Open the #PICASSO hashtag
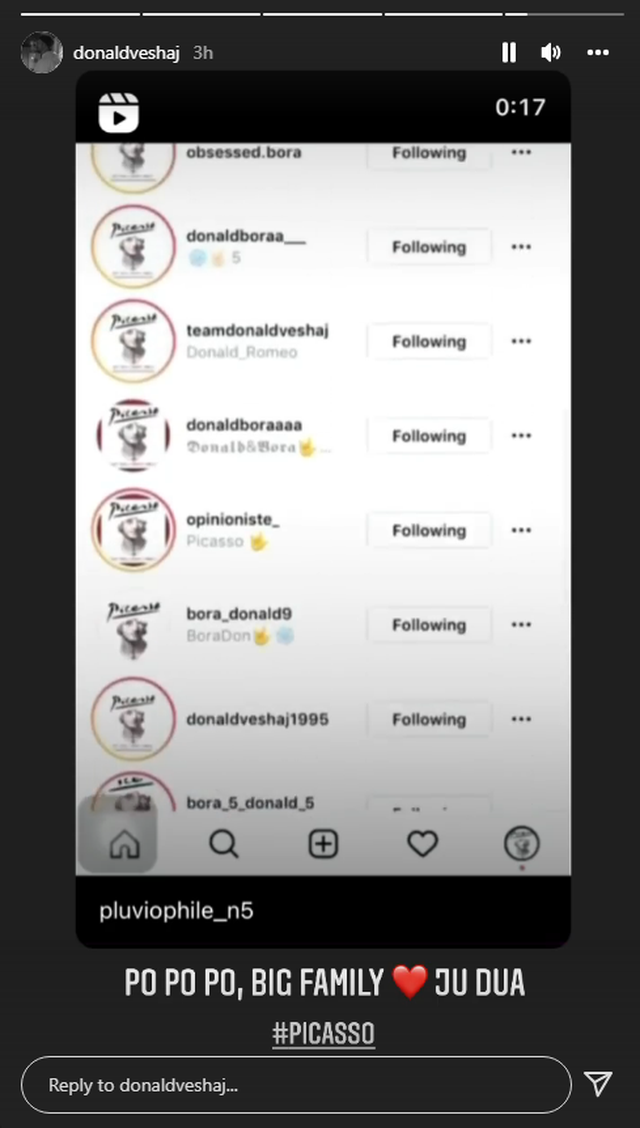The width and height of the screenshot is (640, 1128). 324,1034
